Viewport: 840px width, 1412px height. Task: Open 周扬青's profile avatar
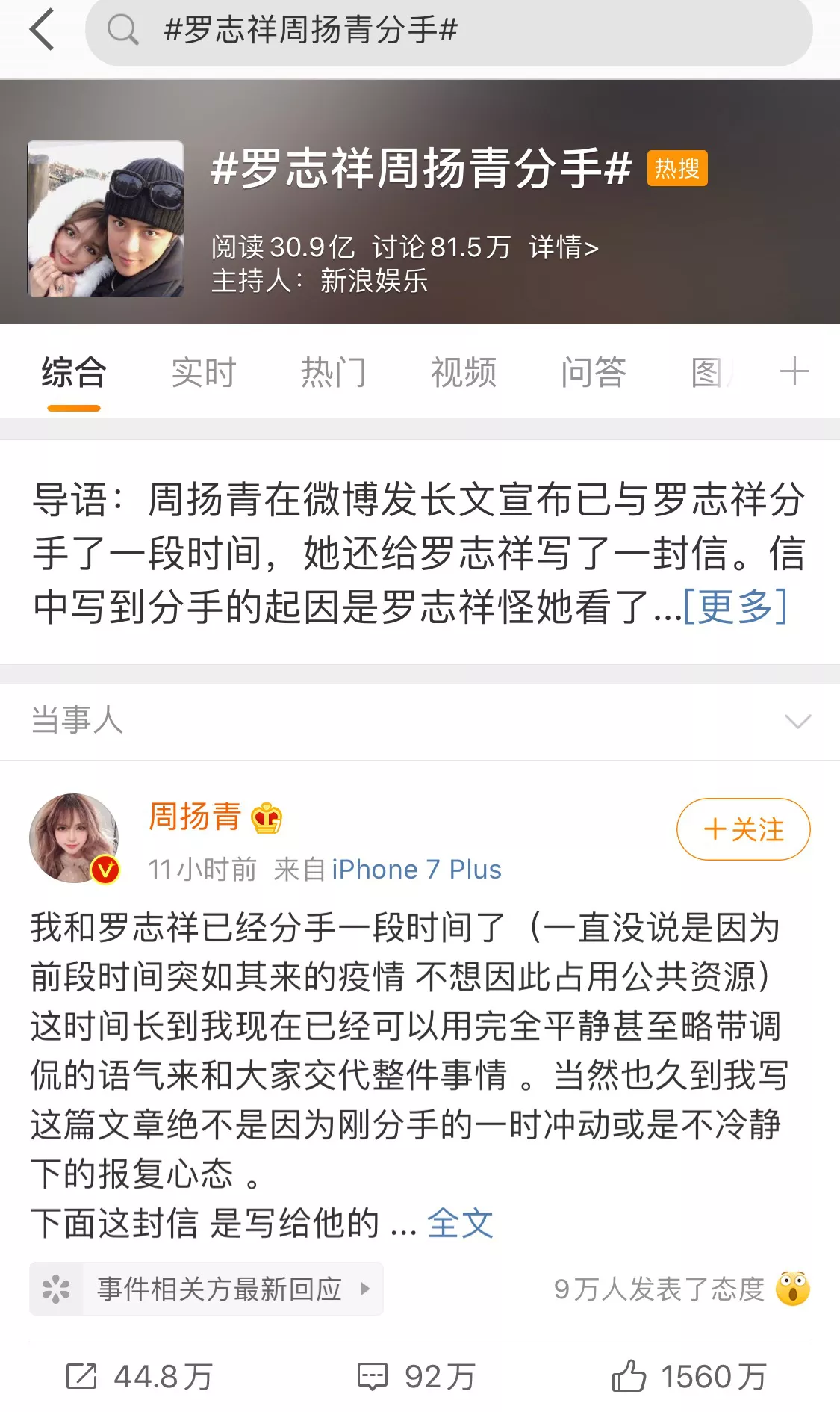74,837
